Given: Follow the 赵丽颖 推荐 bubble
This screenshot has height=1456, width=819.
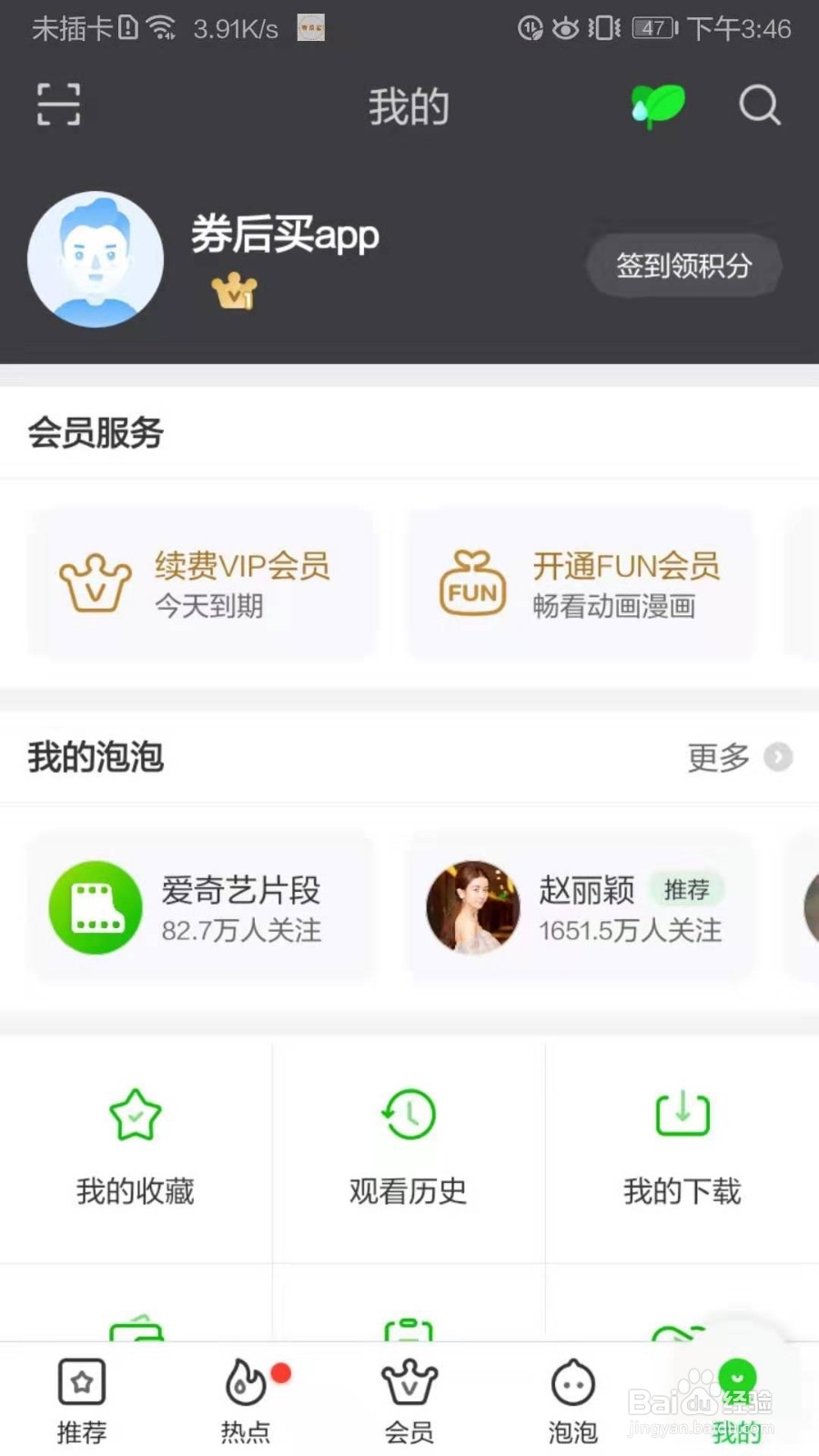Looking at the screenshot, I should click(x=580, y=907).
